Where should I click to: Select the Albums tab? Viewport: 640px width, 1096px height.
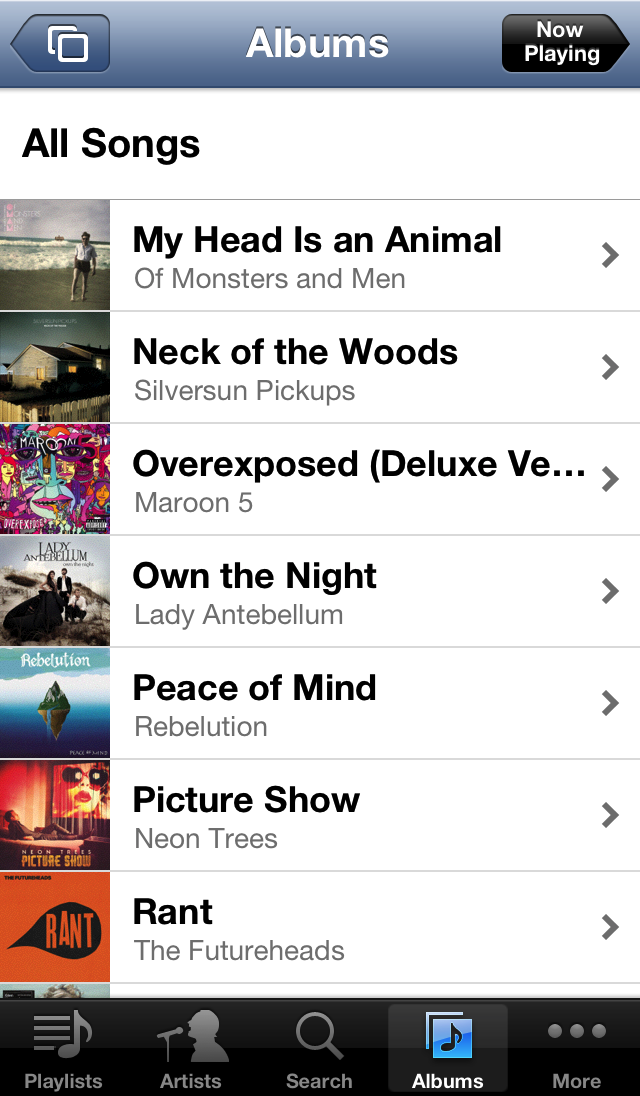tap(447, 1050)
